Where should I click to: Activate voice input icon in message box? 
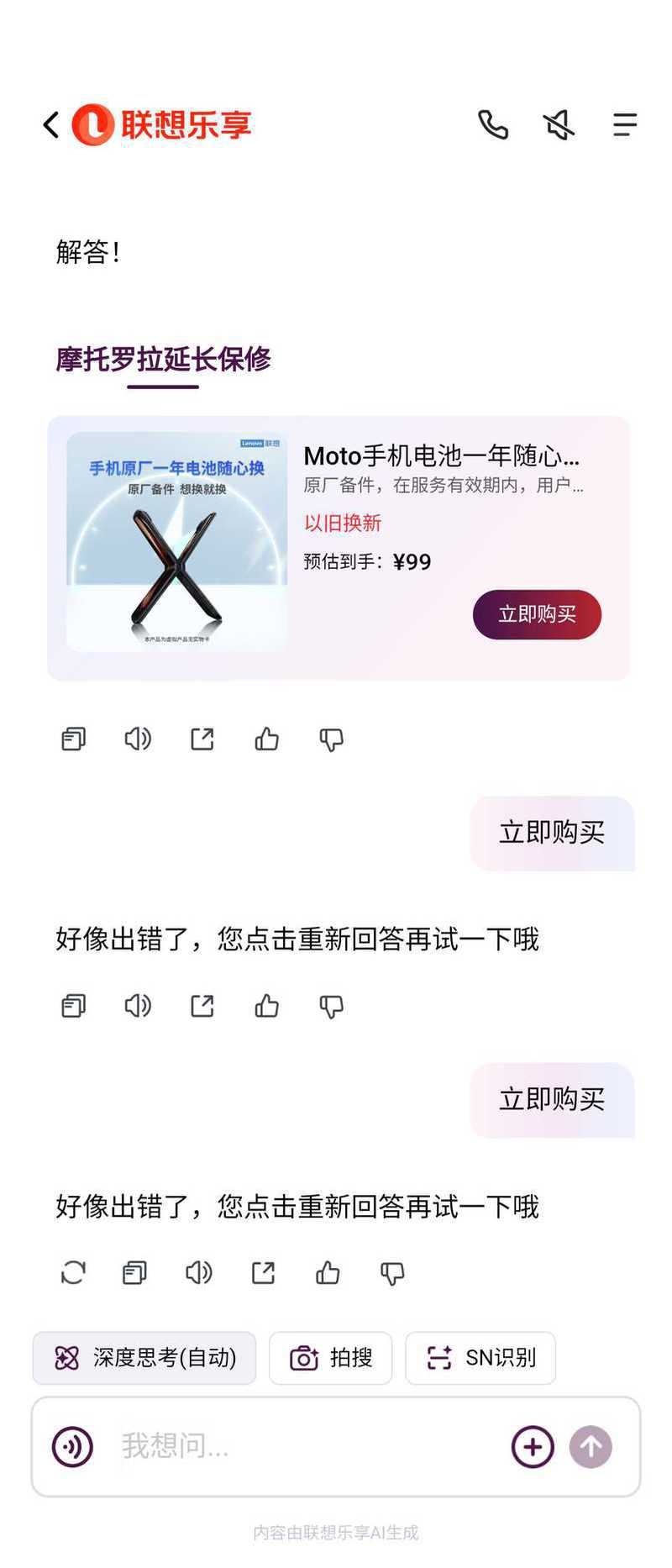pos(73,1446)
